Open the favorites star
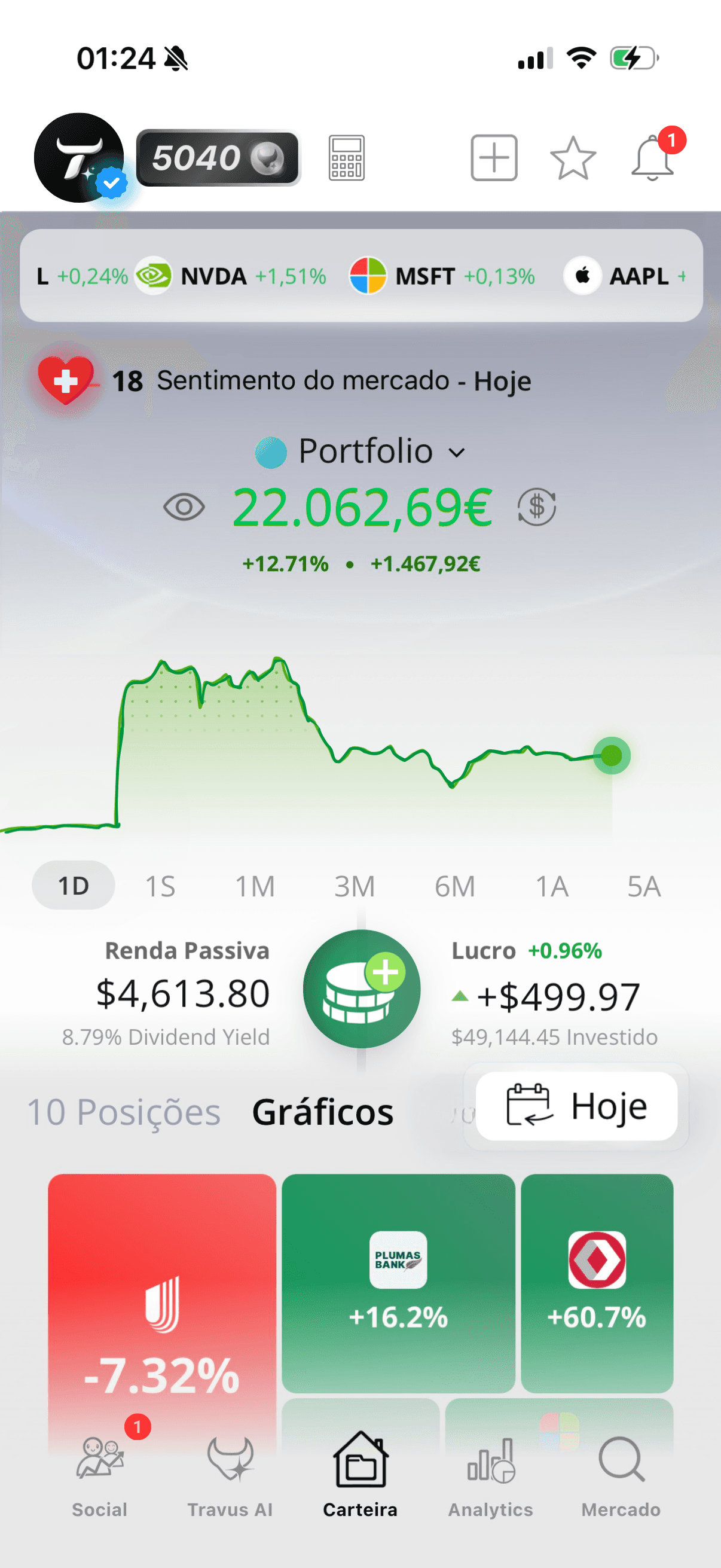 point(573,158)
